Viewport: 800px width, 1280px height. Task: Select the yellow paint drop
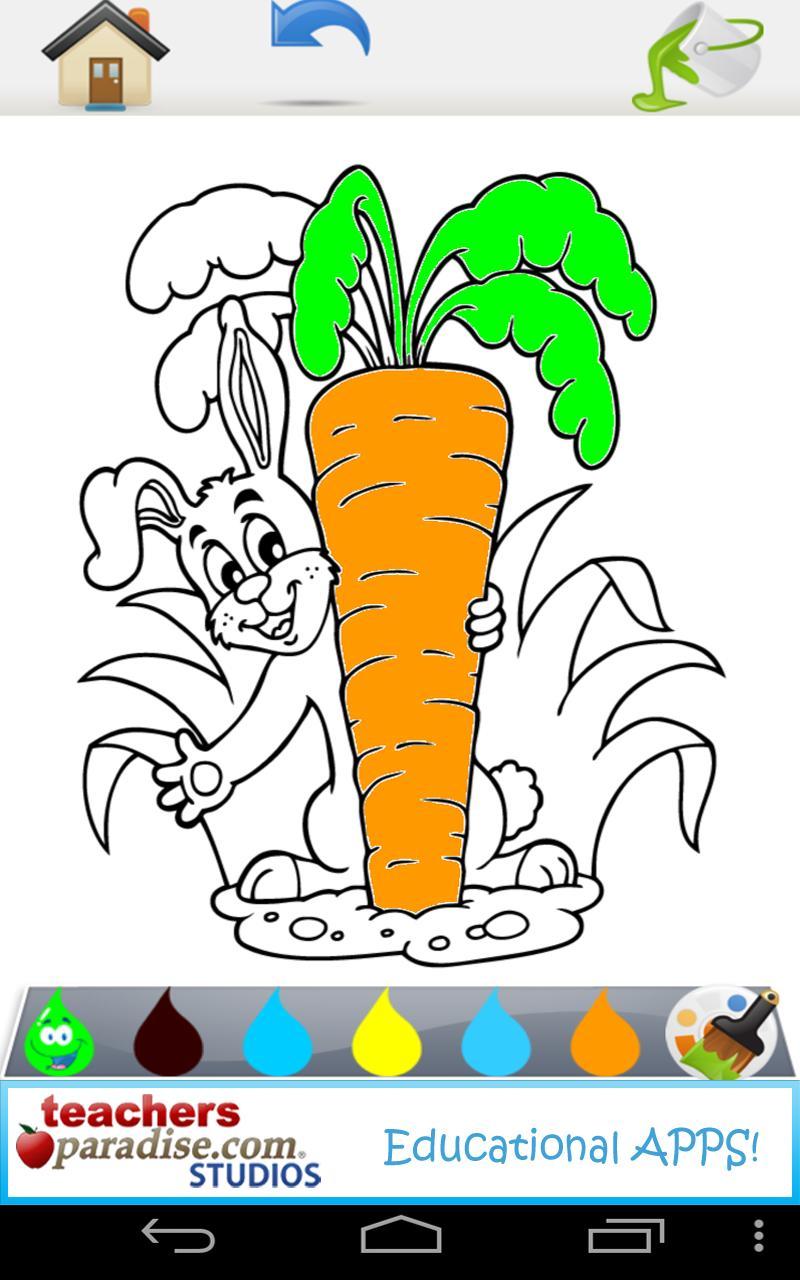(x=387, y=1031)
